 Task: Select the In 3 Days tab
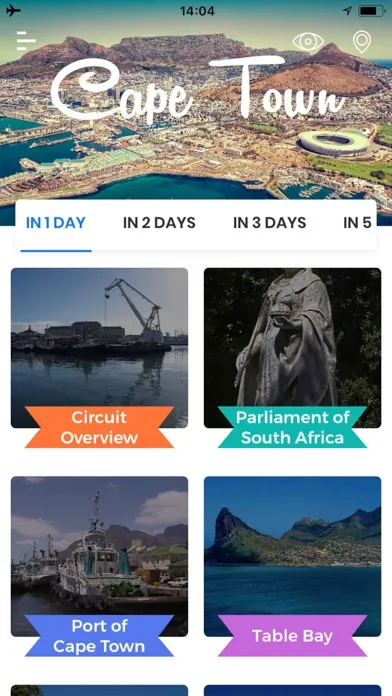coord(269,223)
